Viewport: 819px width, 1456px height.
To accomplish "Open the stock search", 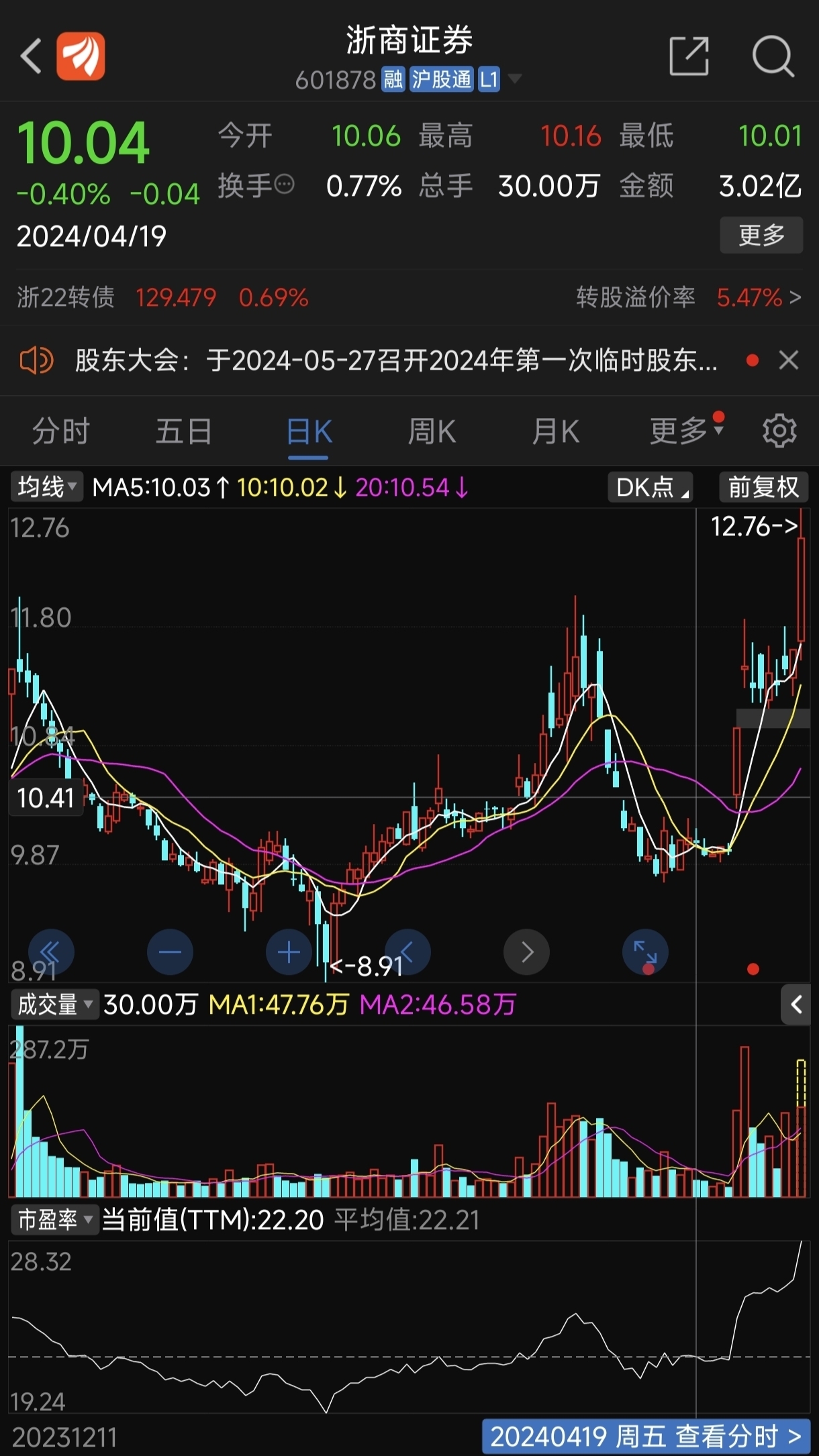I will 773,56.
